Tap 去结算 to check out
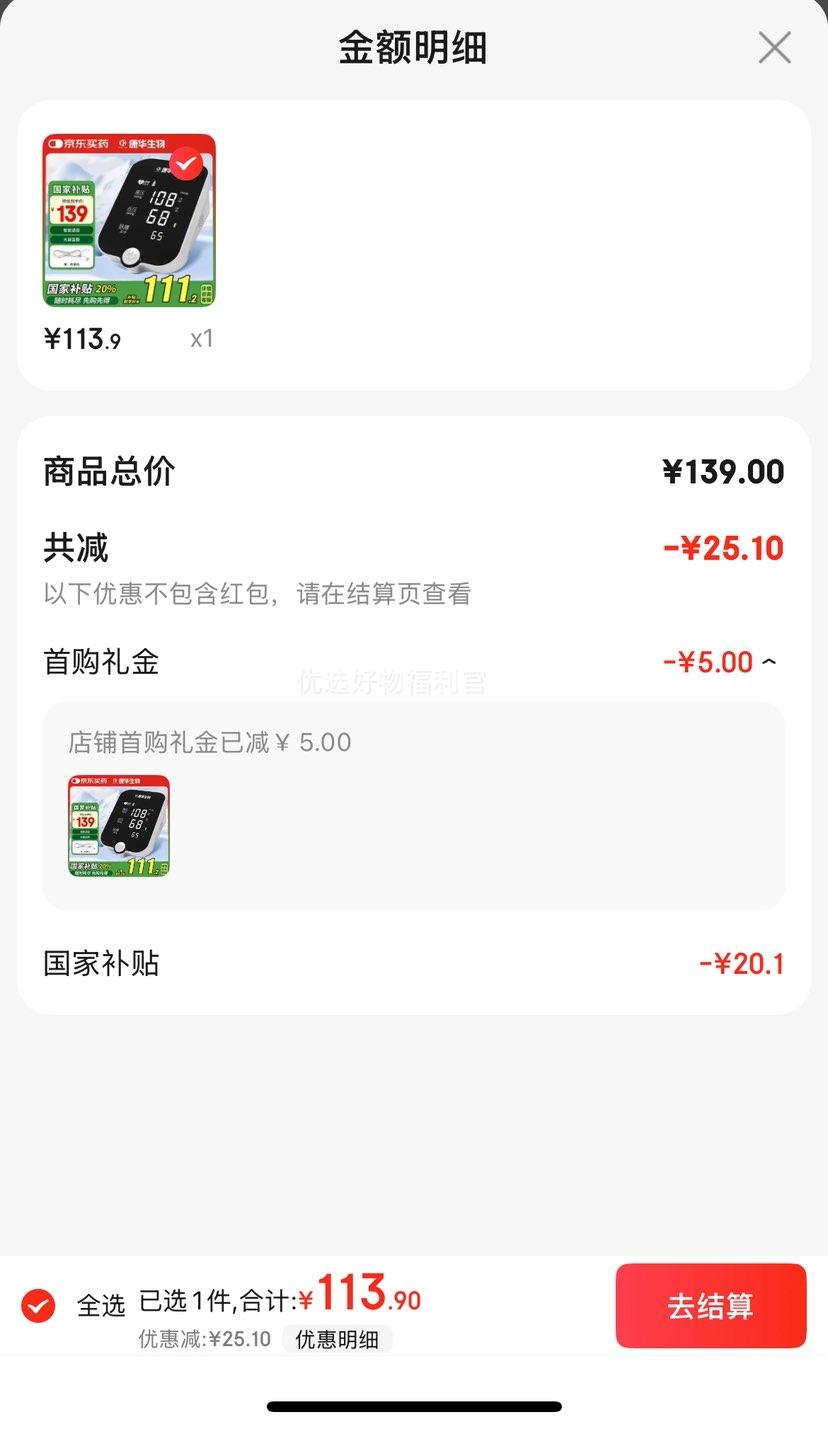 click(x=711, y=1305)
